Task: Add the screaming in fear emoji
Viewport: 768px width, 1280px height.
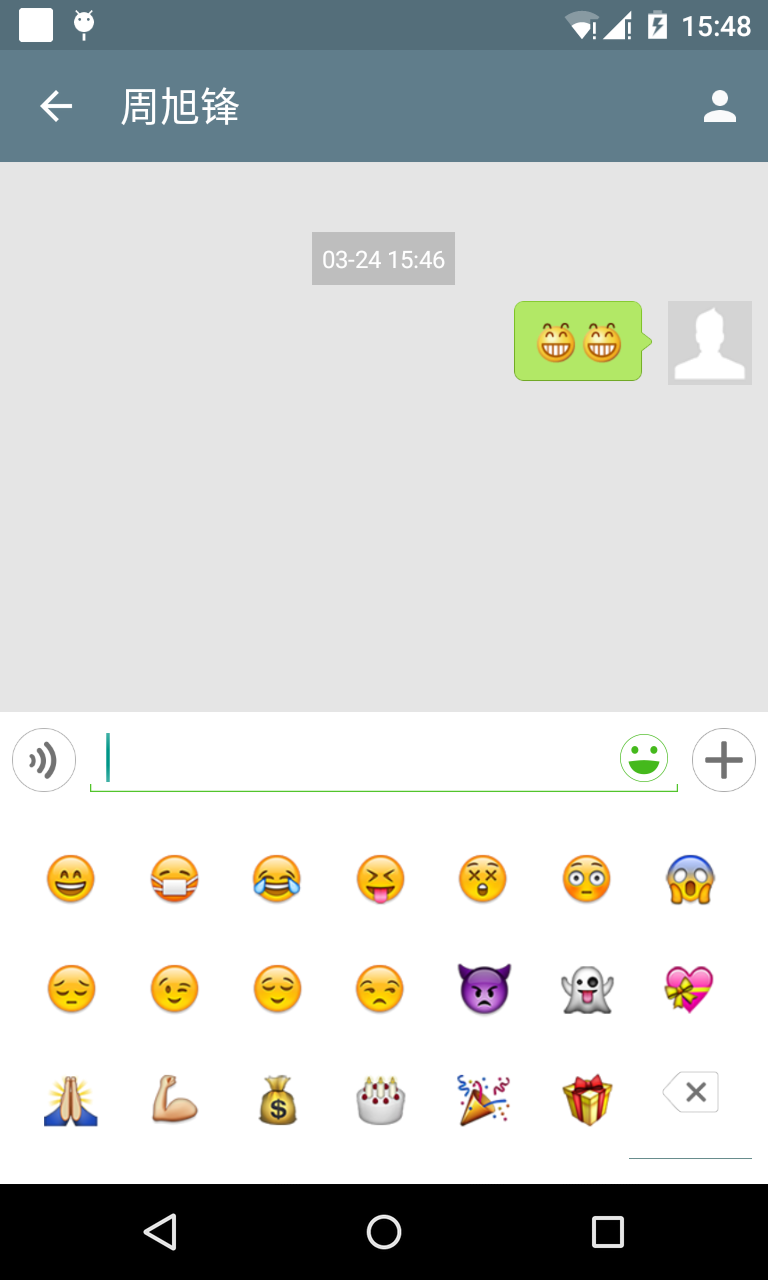Action: point(690,880)
